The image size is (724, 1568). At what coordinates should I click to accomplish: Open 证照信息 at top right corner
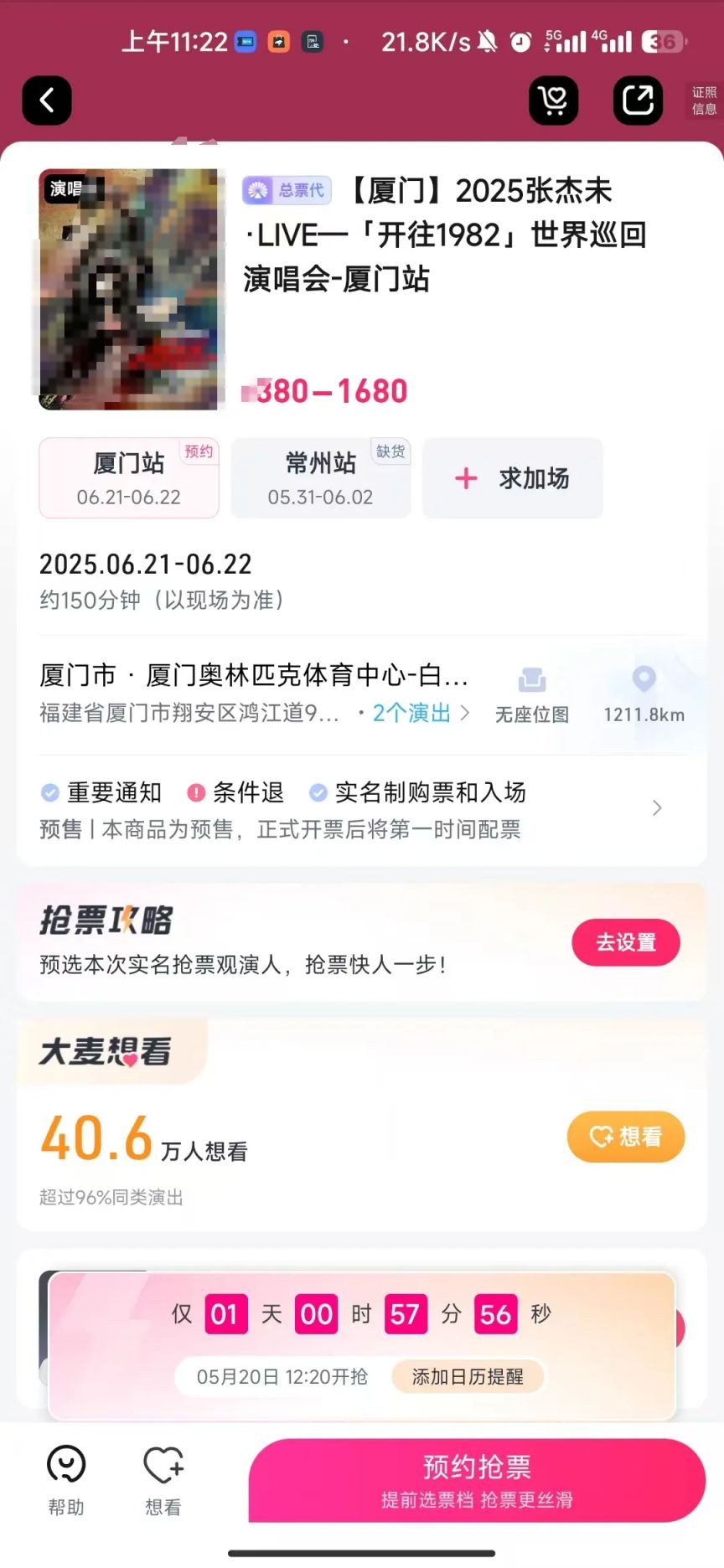tap(702, 101)
